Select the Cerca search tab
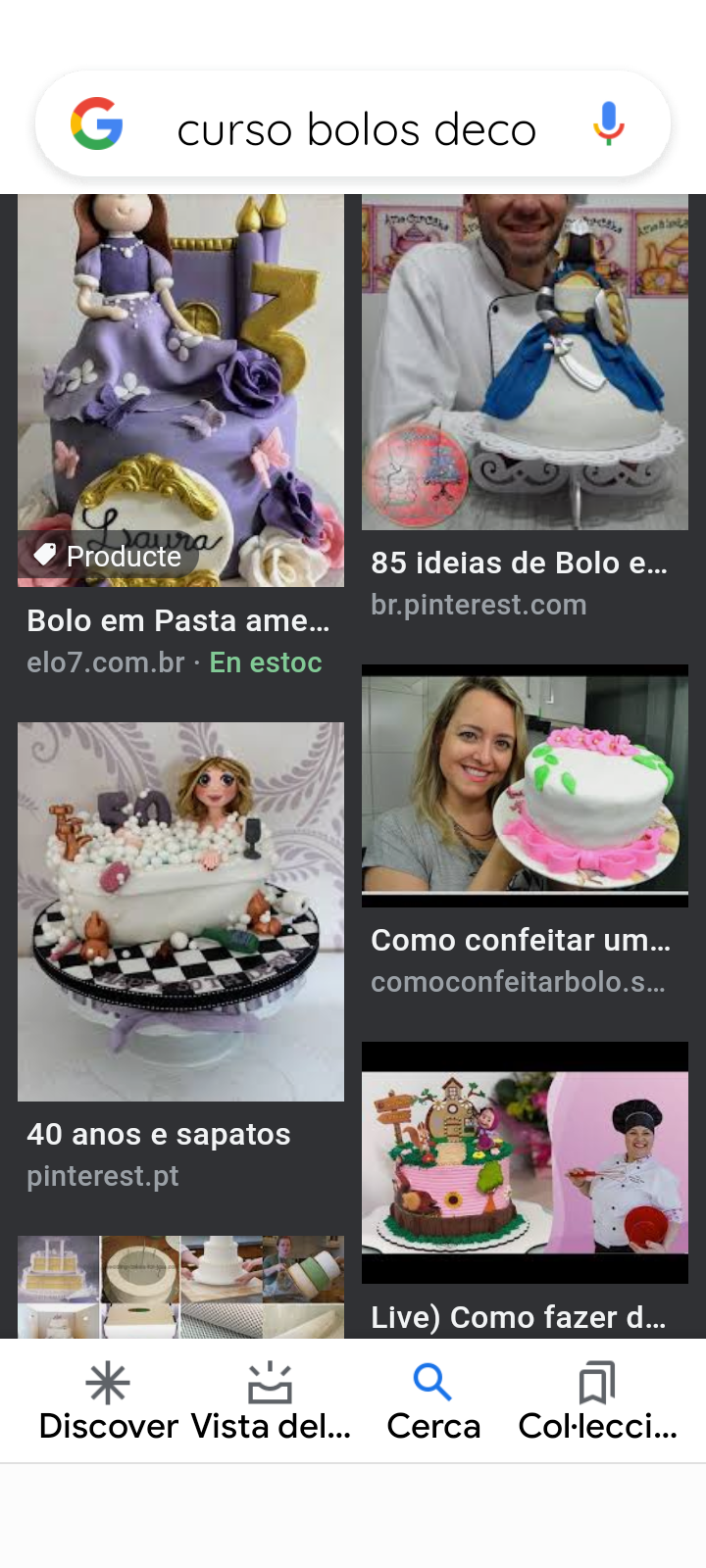Screen dimensions: 706x1568 tap(432, 1401)
